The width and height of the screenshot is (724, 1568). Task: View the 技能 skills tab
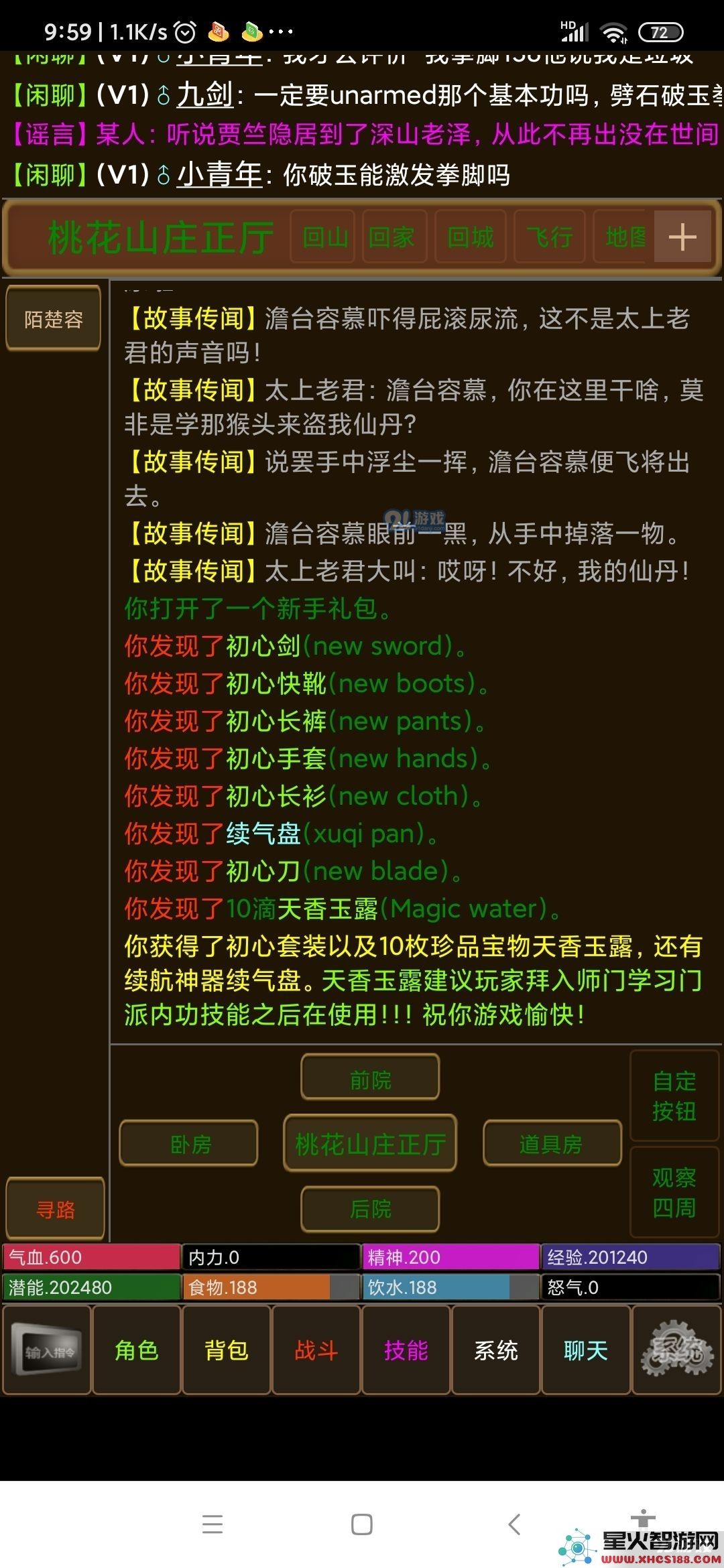[x=406, y=1350]
